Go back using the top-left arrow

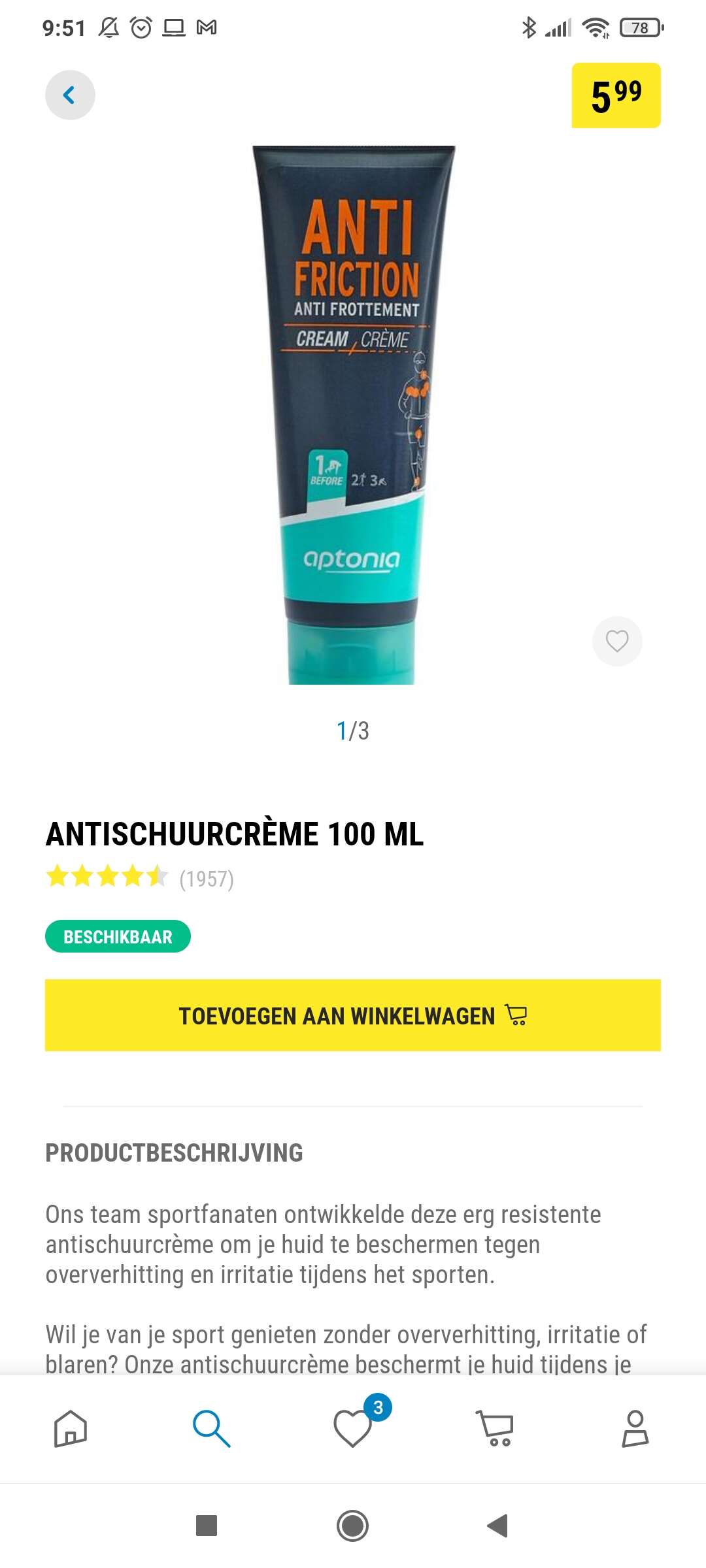70,95
